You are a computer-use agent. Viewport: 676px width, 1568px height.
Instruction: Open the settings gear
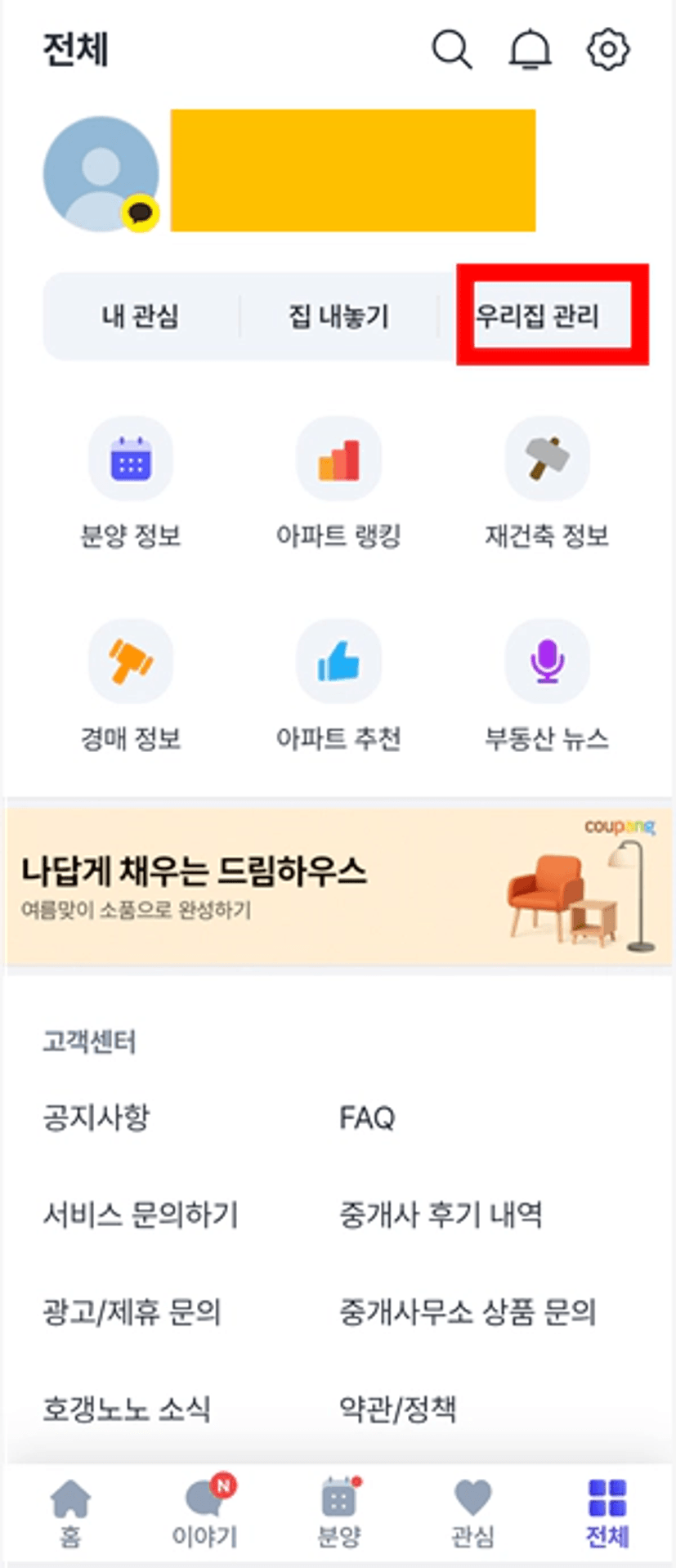pos(608,50)
